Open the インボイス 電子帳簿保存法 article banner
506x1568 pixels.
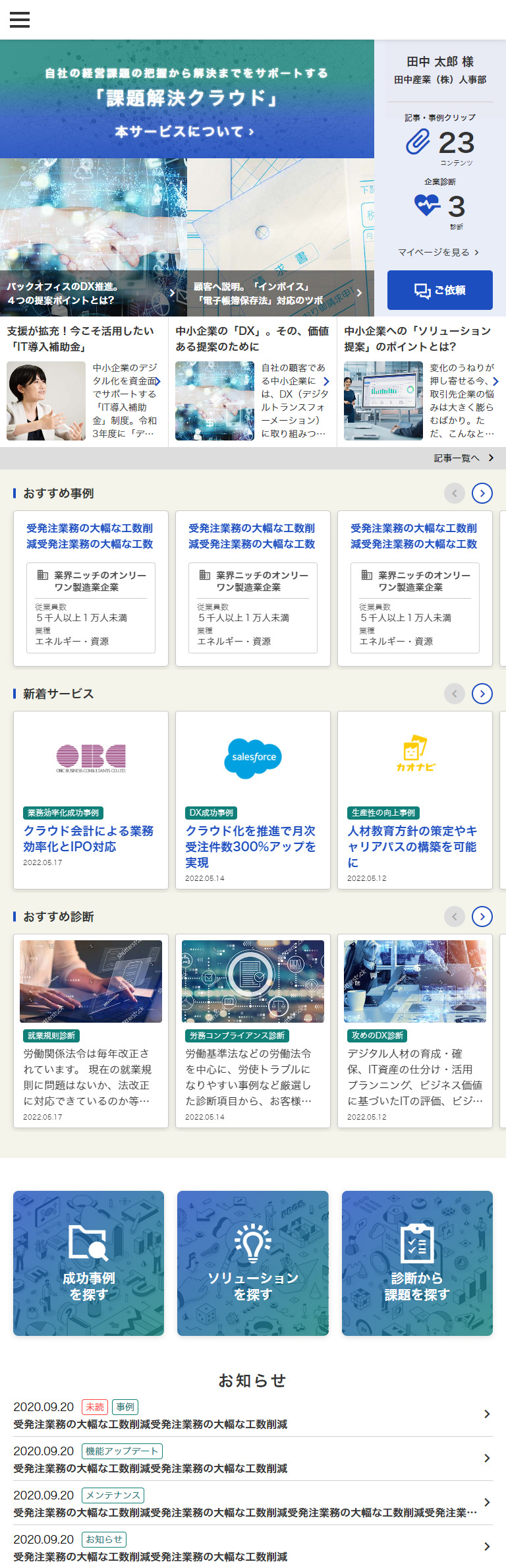pyautogui.click(x=278, y=293)
